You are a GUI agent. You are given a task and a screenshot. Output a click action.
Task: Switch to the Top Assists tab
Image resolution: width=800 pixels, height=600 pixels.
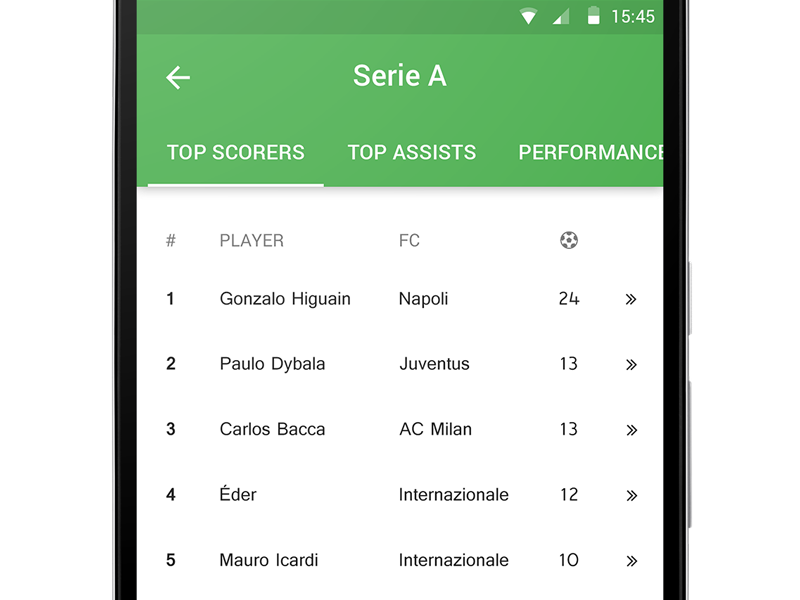point(412,153)
